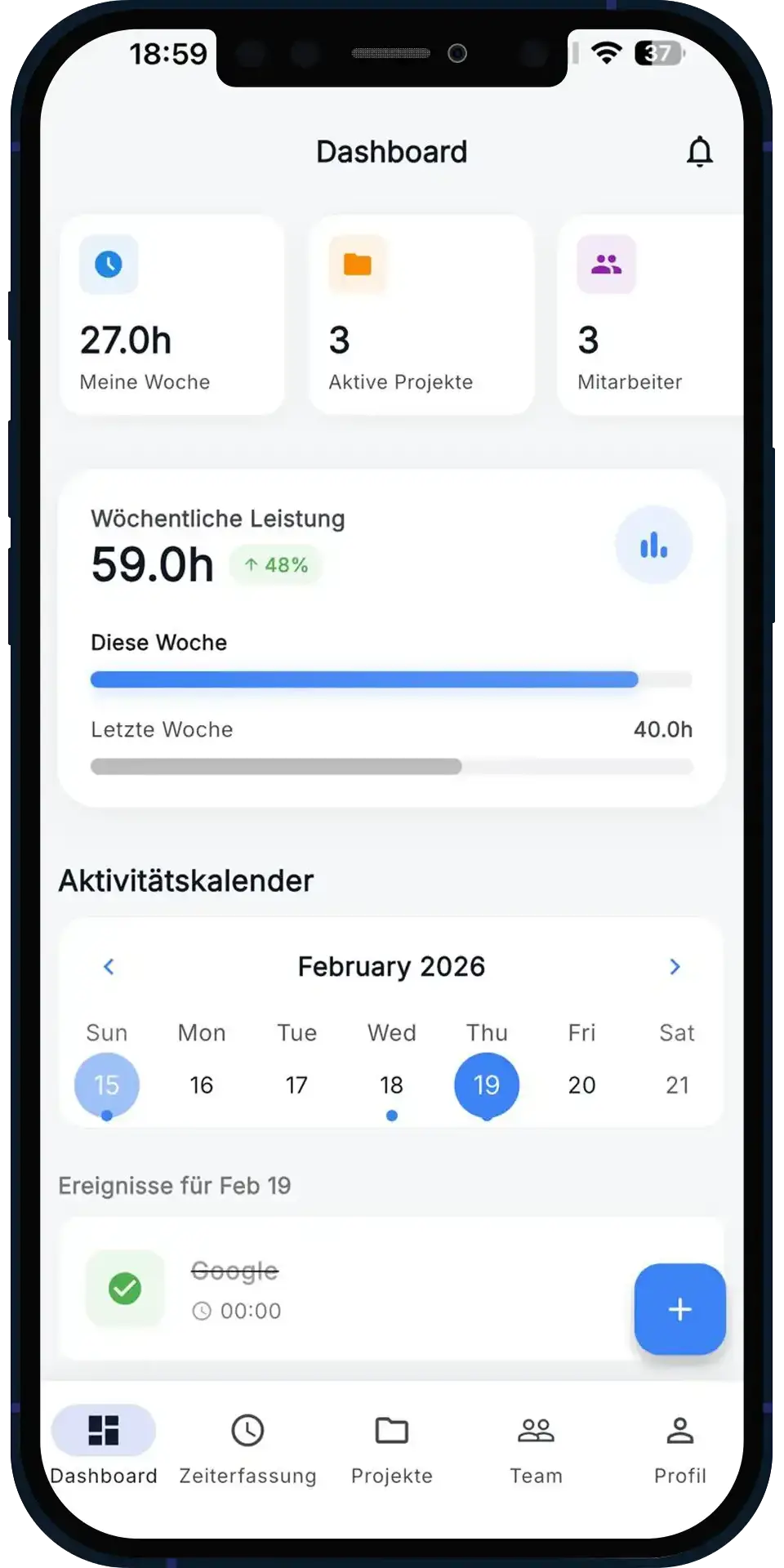The height and width of the screenshot is (1568, 784).
Task: Click the purple people icon on Mitarbeiter card
Action: pyautogui.click(x=604, y=264)
